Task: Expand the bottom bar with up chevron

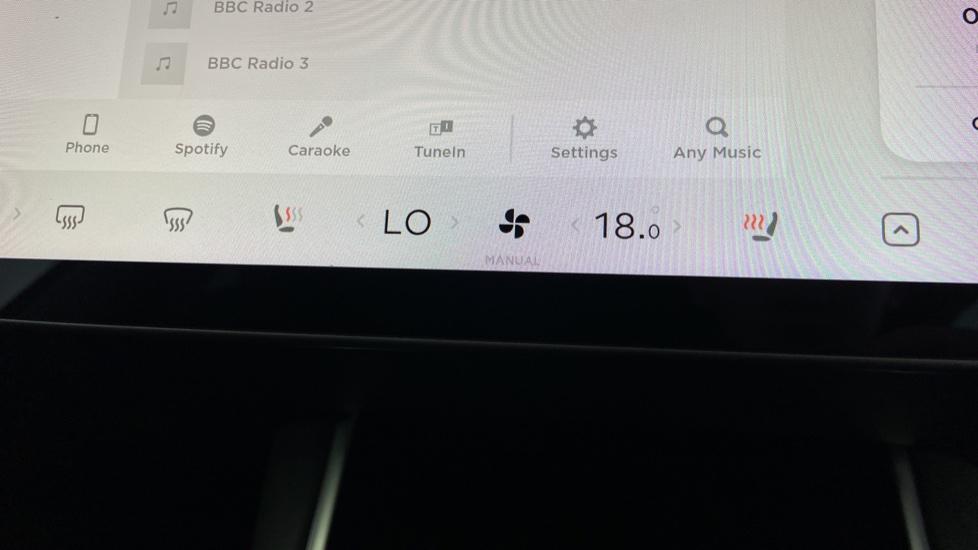Action: click(x=900, y=231)
